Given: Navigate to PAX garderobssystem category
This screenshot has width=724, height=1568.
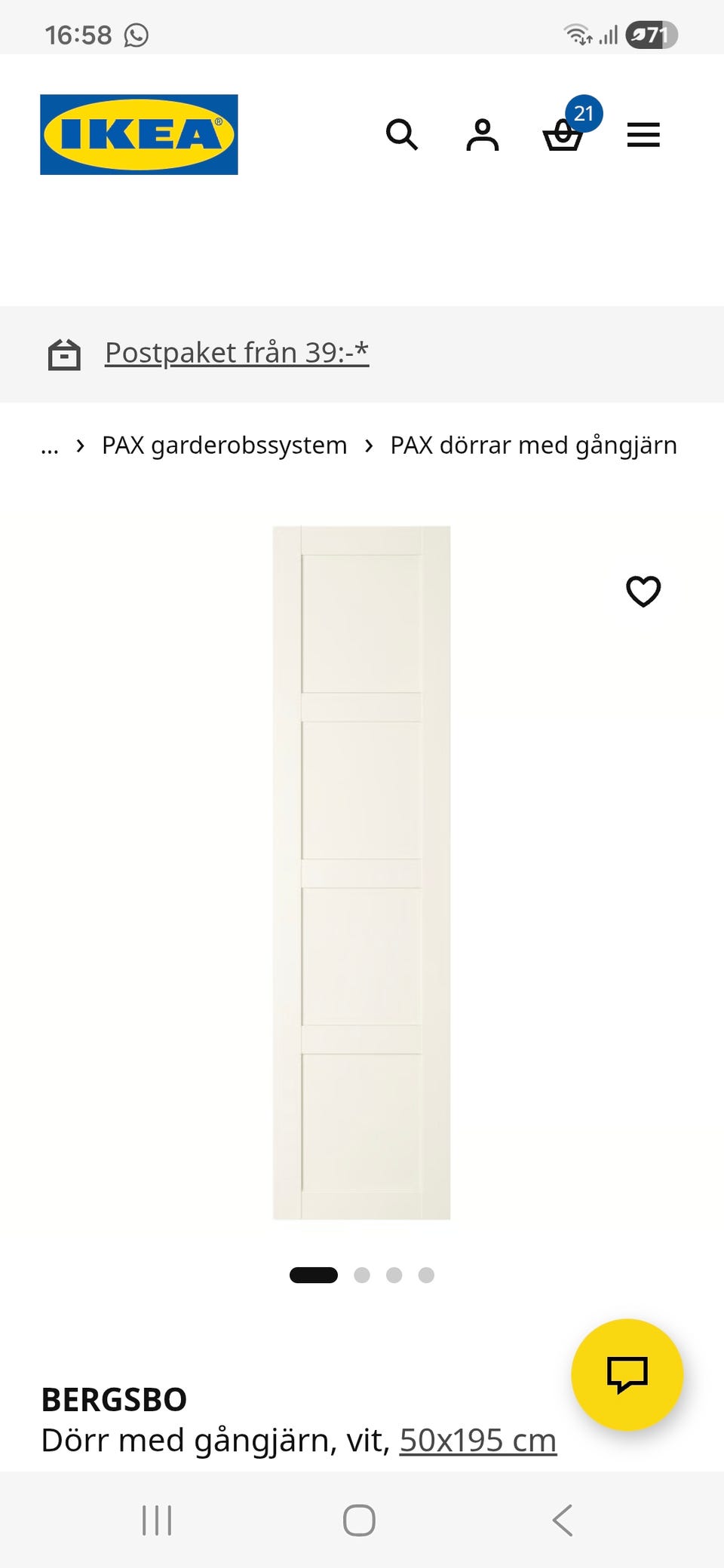Looking at the screenshot, I should [x=224, y=445].
